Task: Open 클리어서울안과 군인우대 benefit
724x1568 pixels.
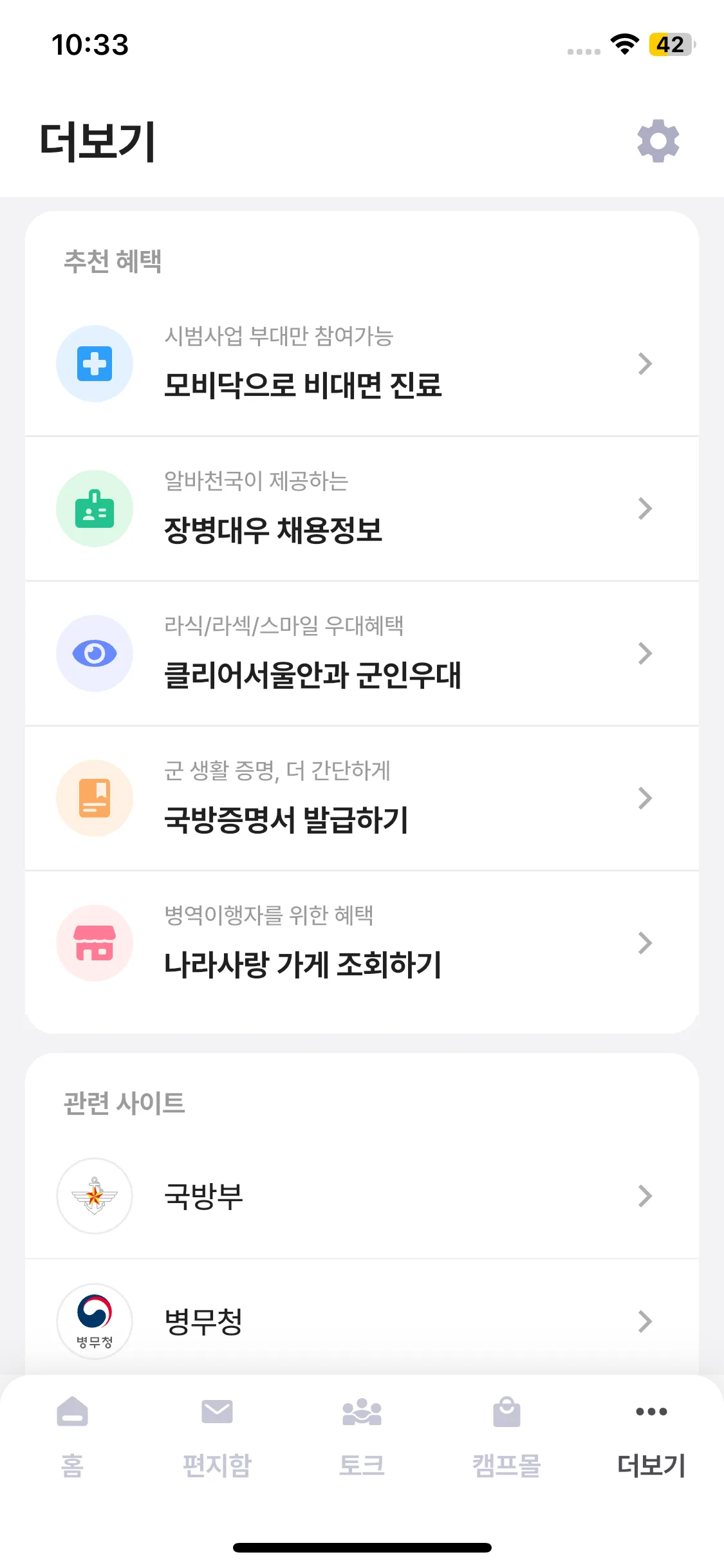Action: coord(362,654)
